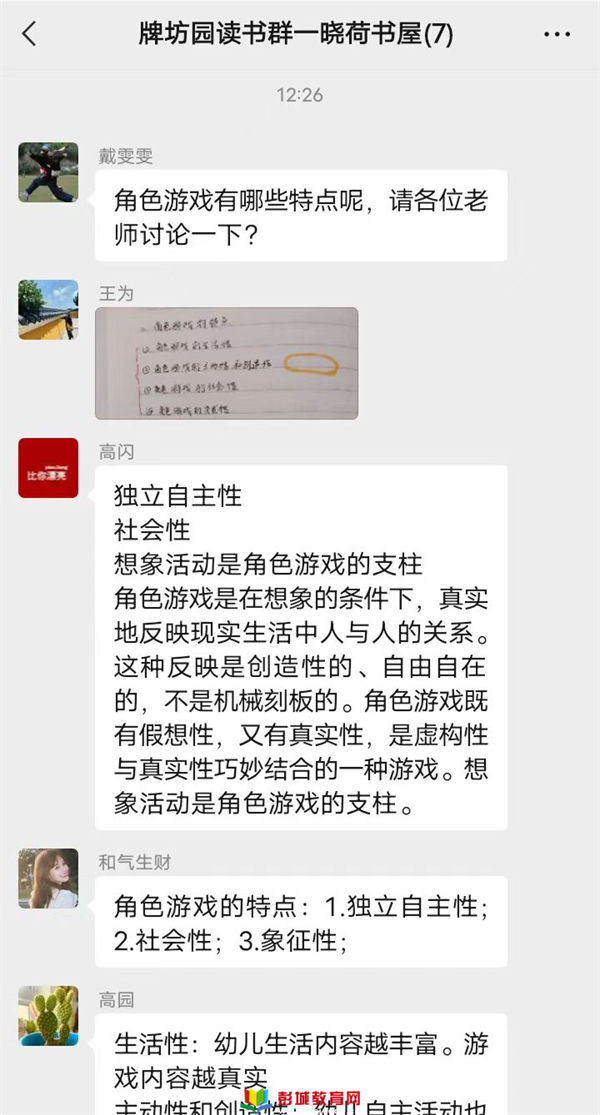
Task: Tap 王为's profile avatar
Action: pos(48,309)
